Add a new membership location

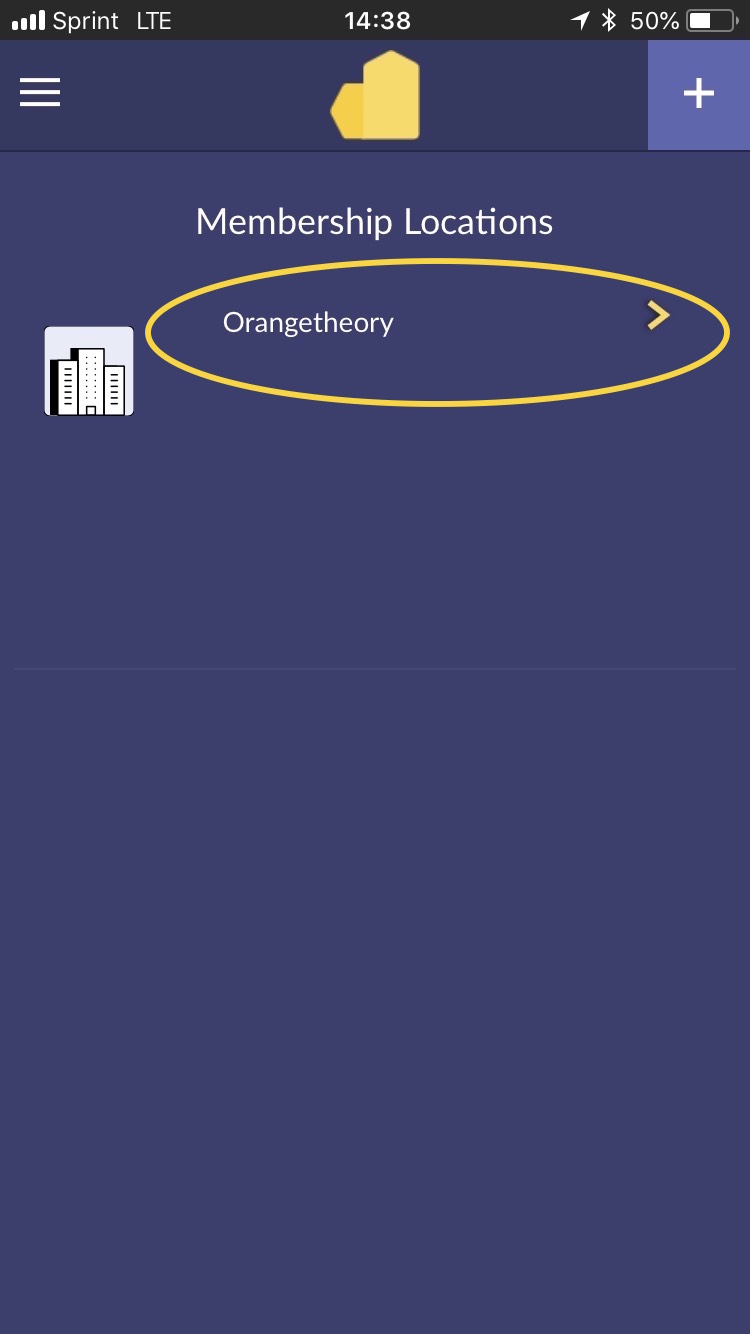pos(698,94)
